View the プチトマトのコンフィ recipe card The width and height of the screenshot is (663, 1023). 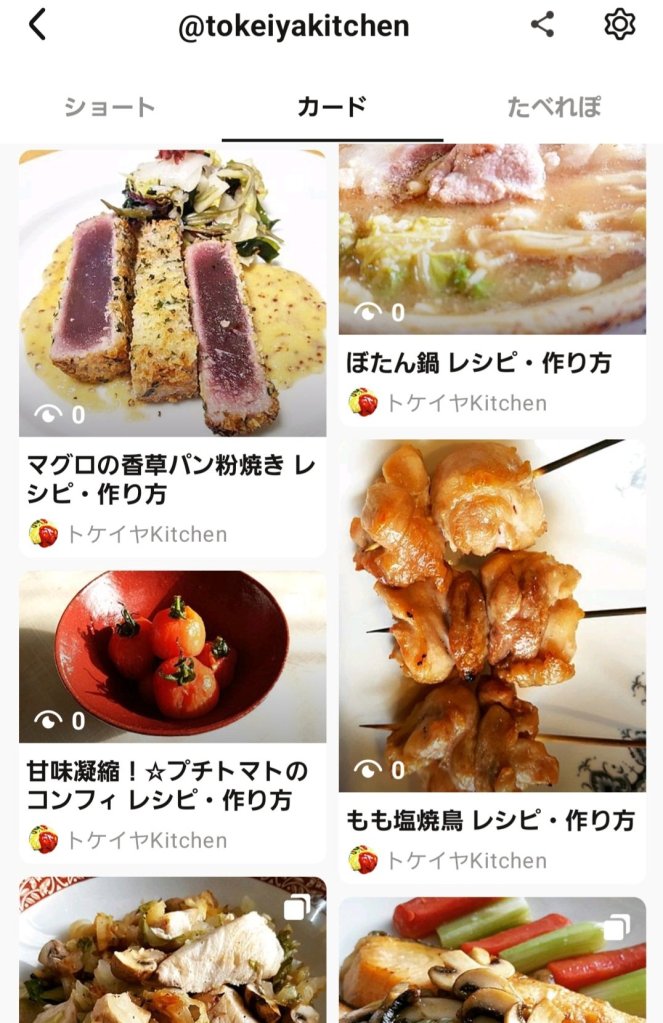[x=172, y=660]
